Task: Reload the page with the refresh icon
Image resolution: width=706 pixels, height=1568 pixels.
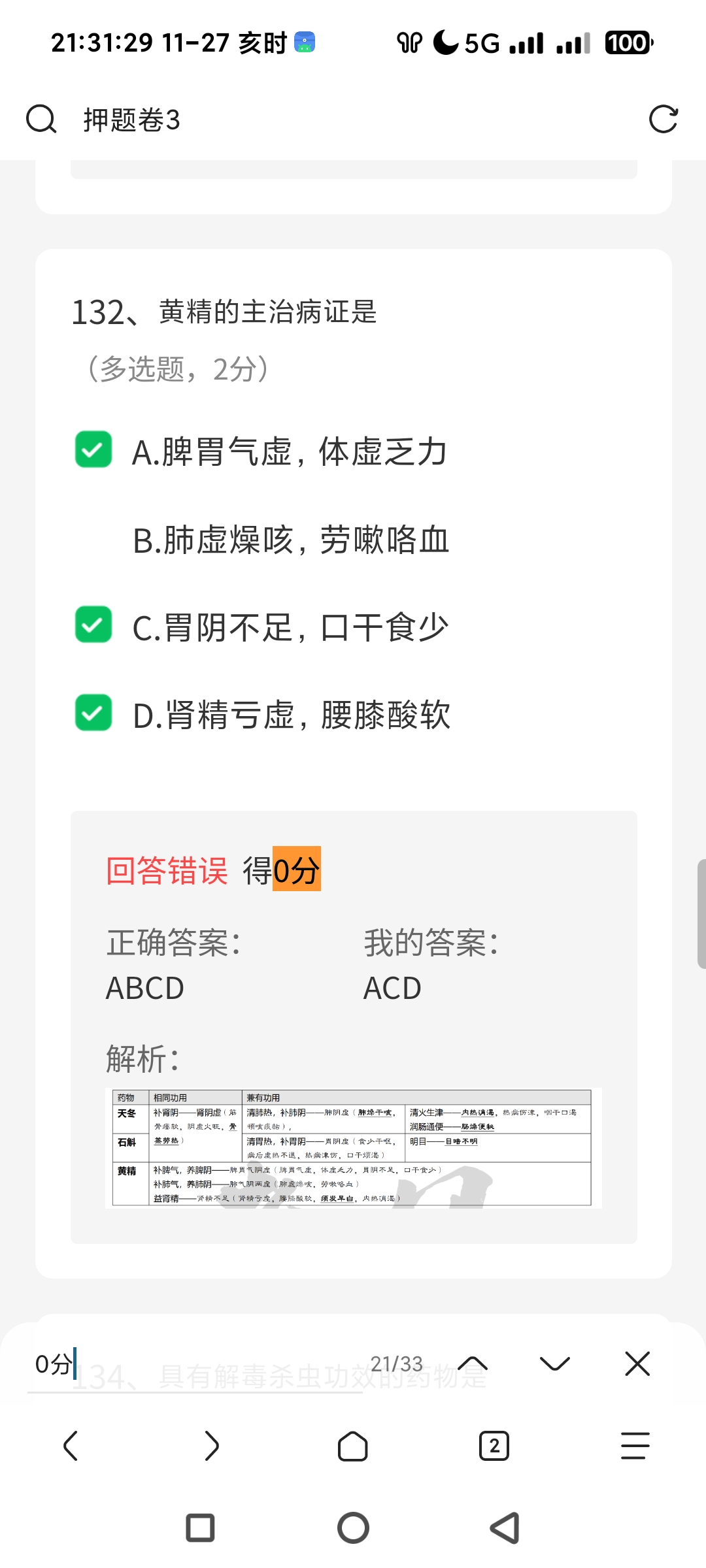Action: coord(663,120)
